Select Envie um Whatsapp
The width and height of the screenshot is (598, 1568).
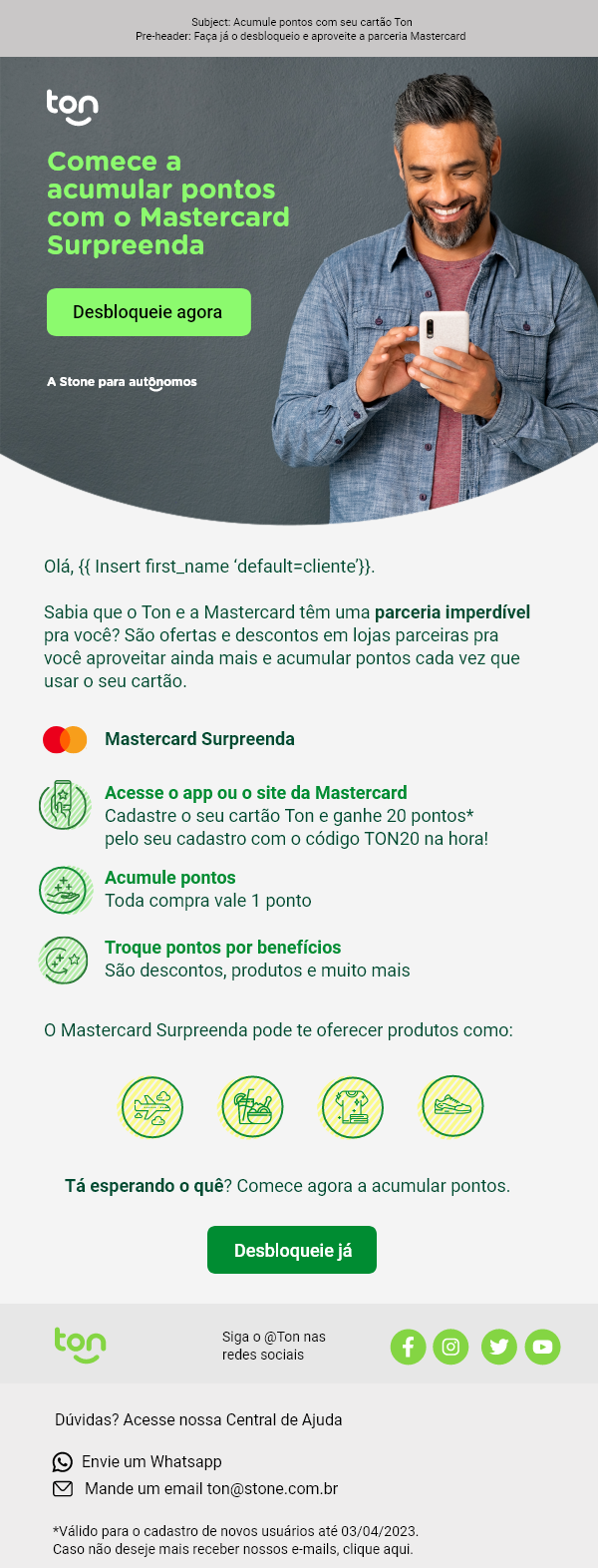(x=138, y=1461)
